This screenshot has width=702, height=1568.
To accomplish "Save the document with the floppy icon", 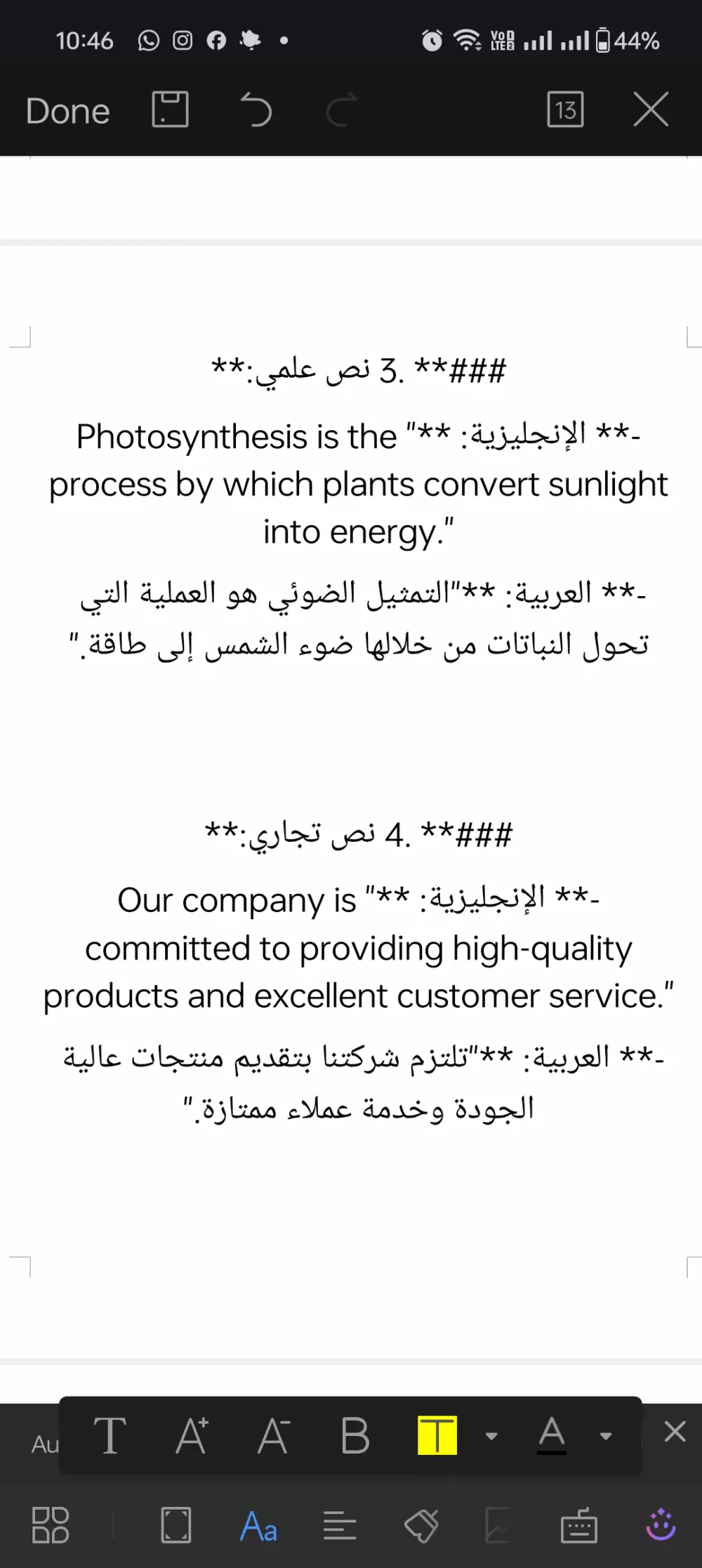I will click(170, 110).
